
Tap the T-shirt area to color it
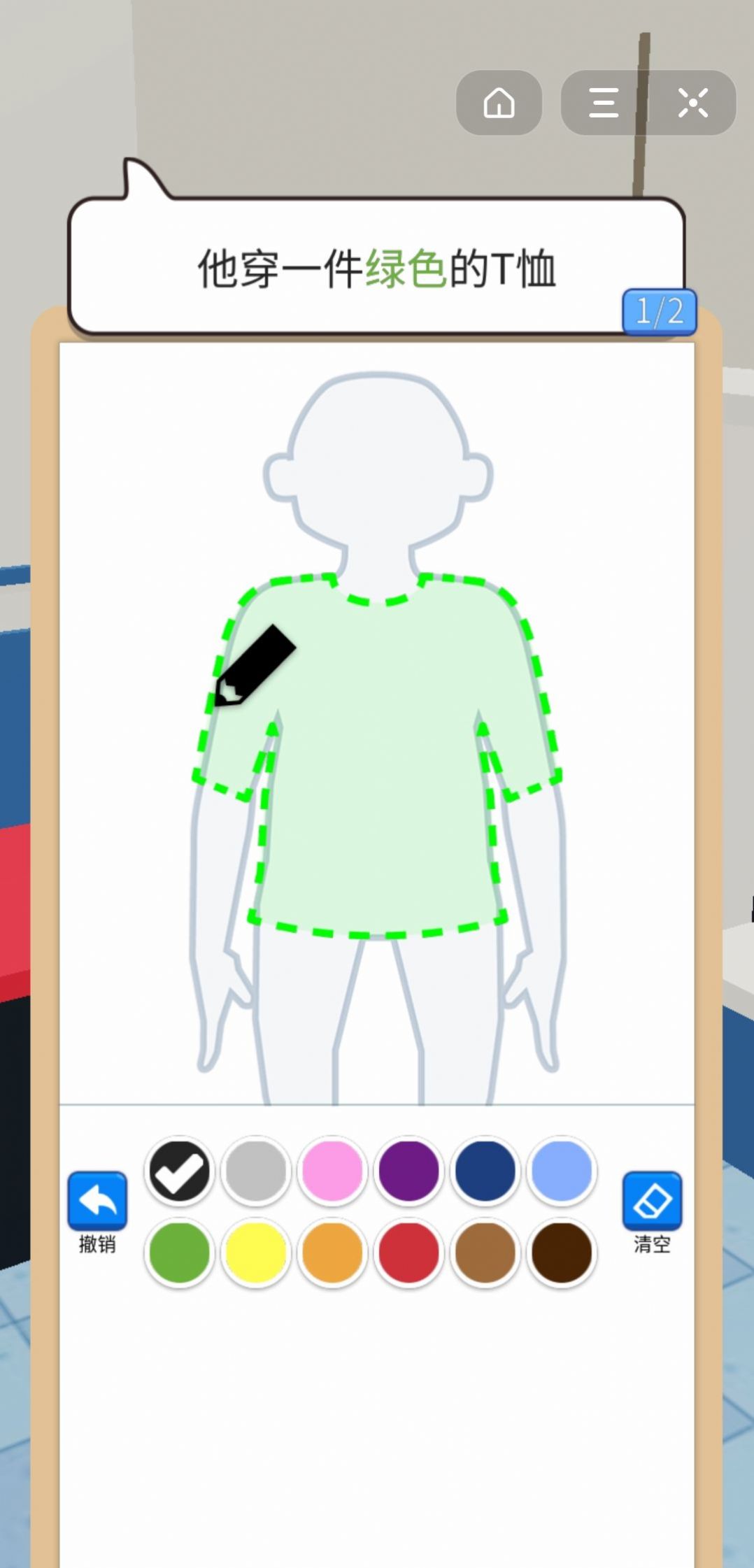378,769
